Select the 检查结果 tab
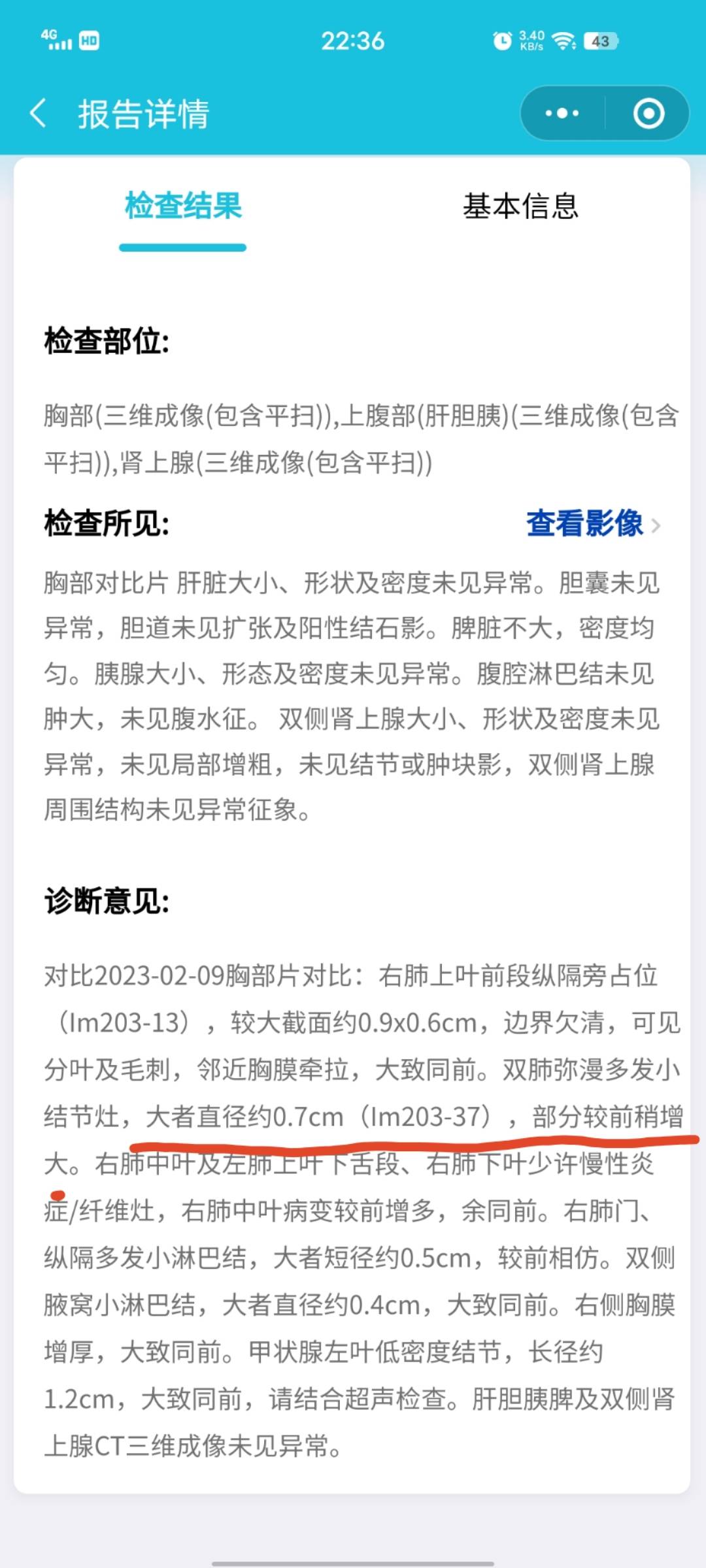 183,208
